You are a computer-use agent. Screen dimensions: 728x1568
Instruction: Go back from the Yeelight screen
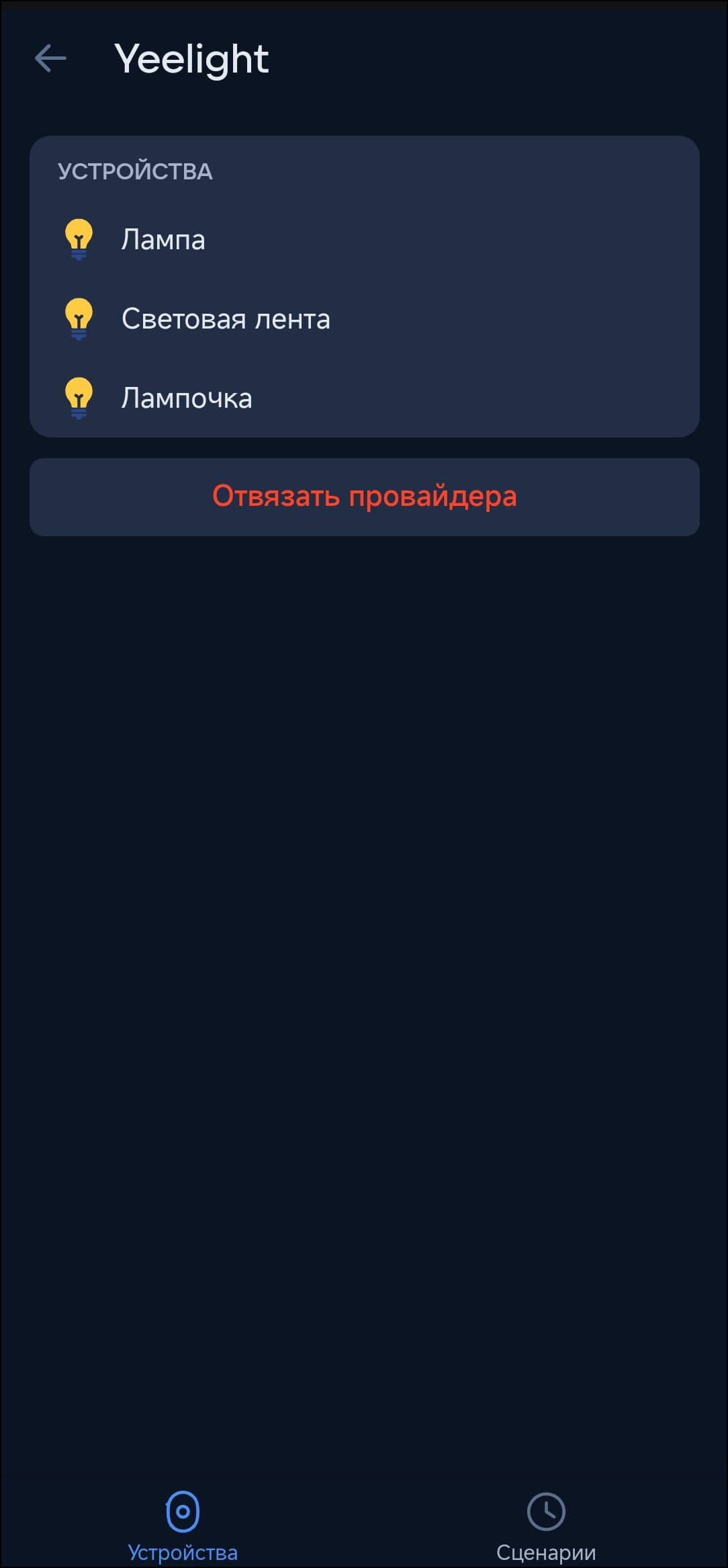click(x=50, y=58)
